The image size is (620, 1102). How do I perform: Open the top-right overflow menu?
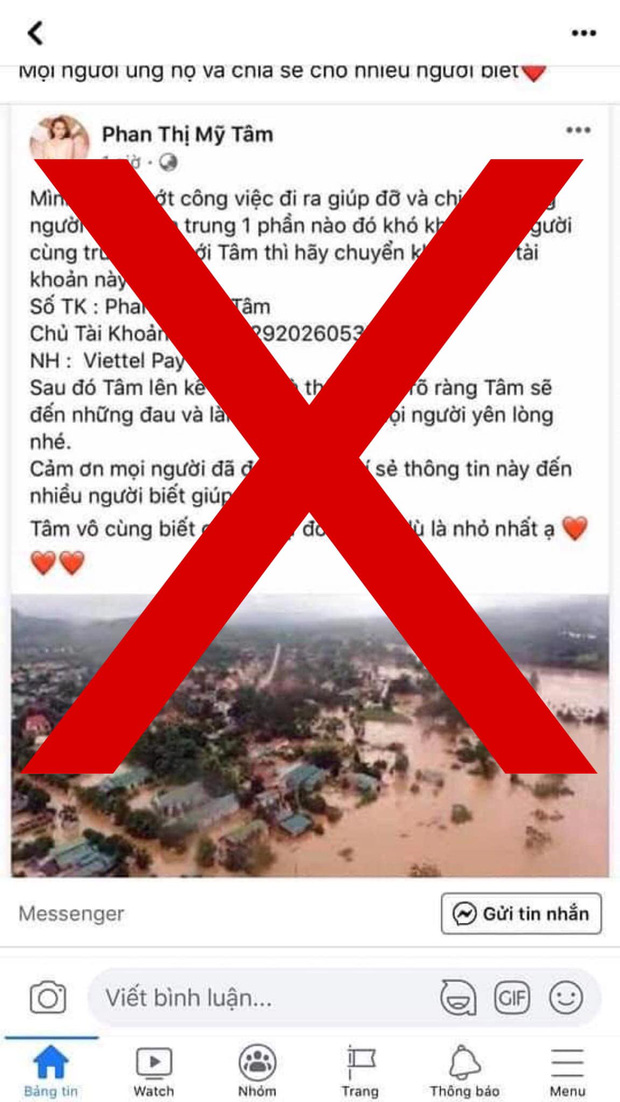pyautogui.click(x=583, y=33)
